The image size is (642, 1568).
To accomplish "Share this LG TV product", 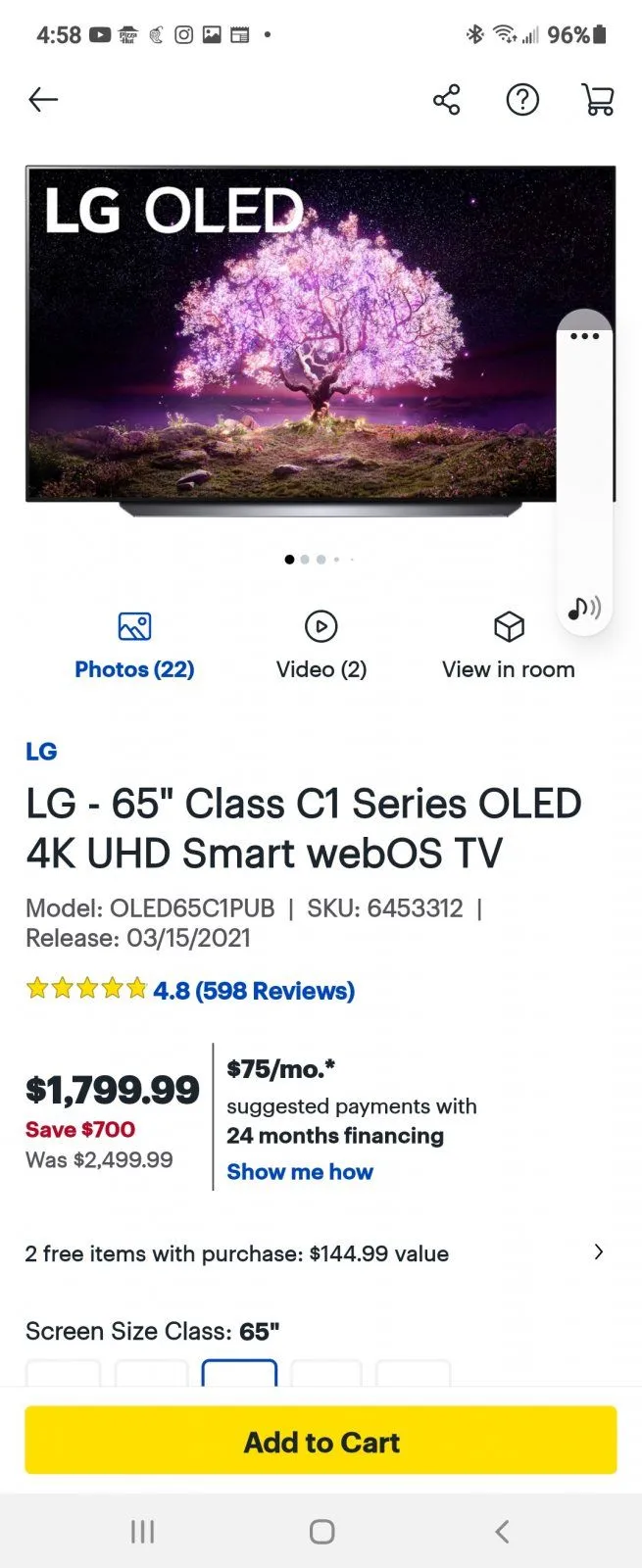I will 447,99.
